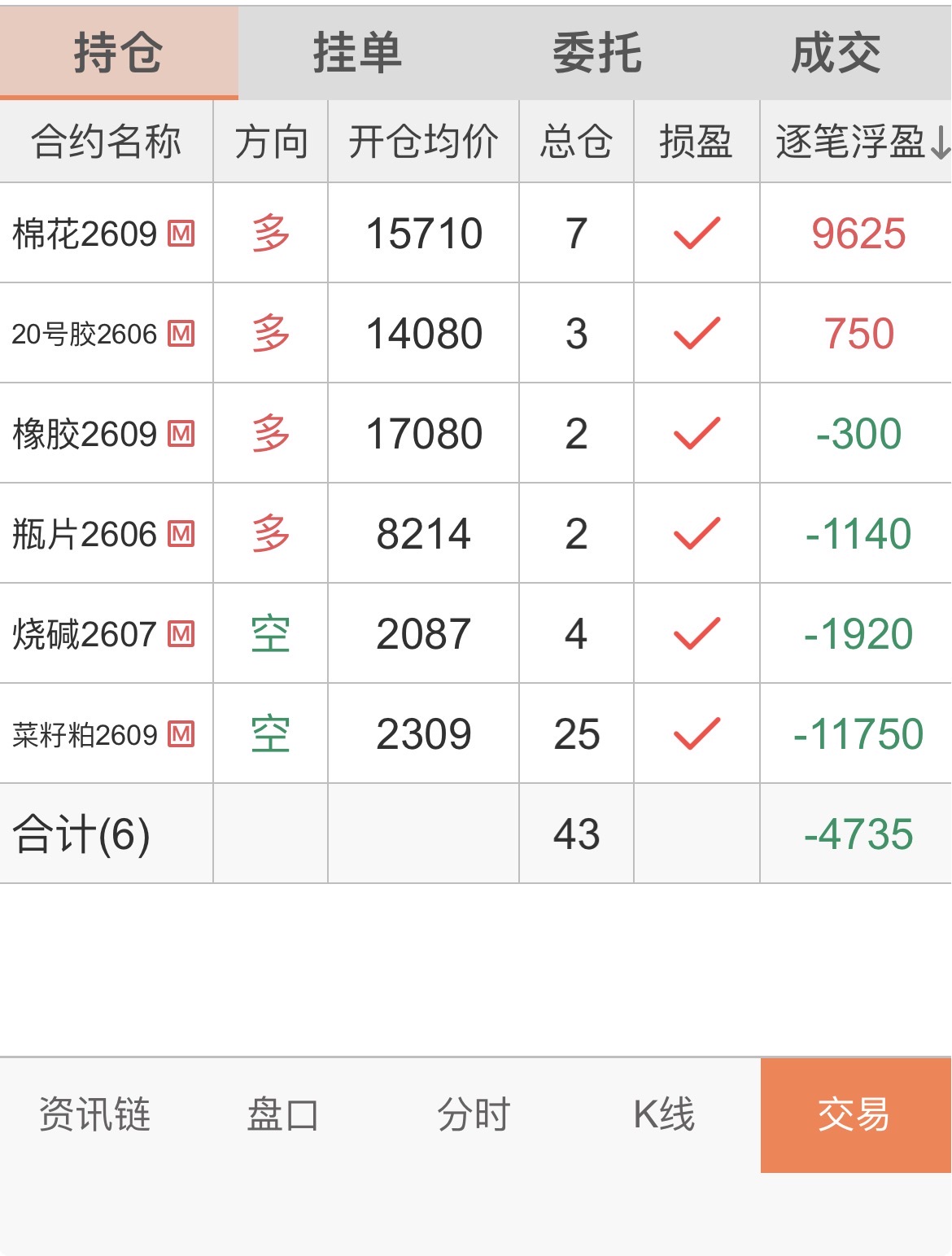Image resolution: width=952 pixels, height=1256 pixels.
Task: Go to the 资讯链 tab
Action: coord(95,1114)
